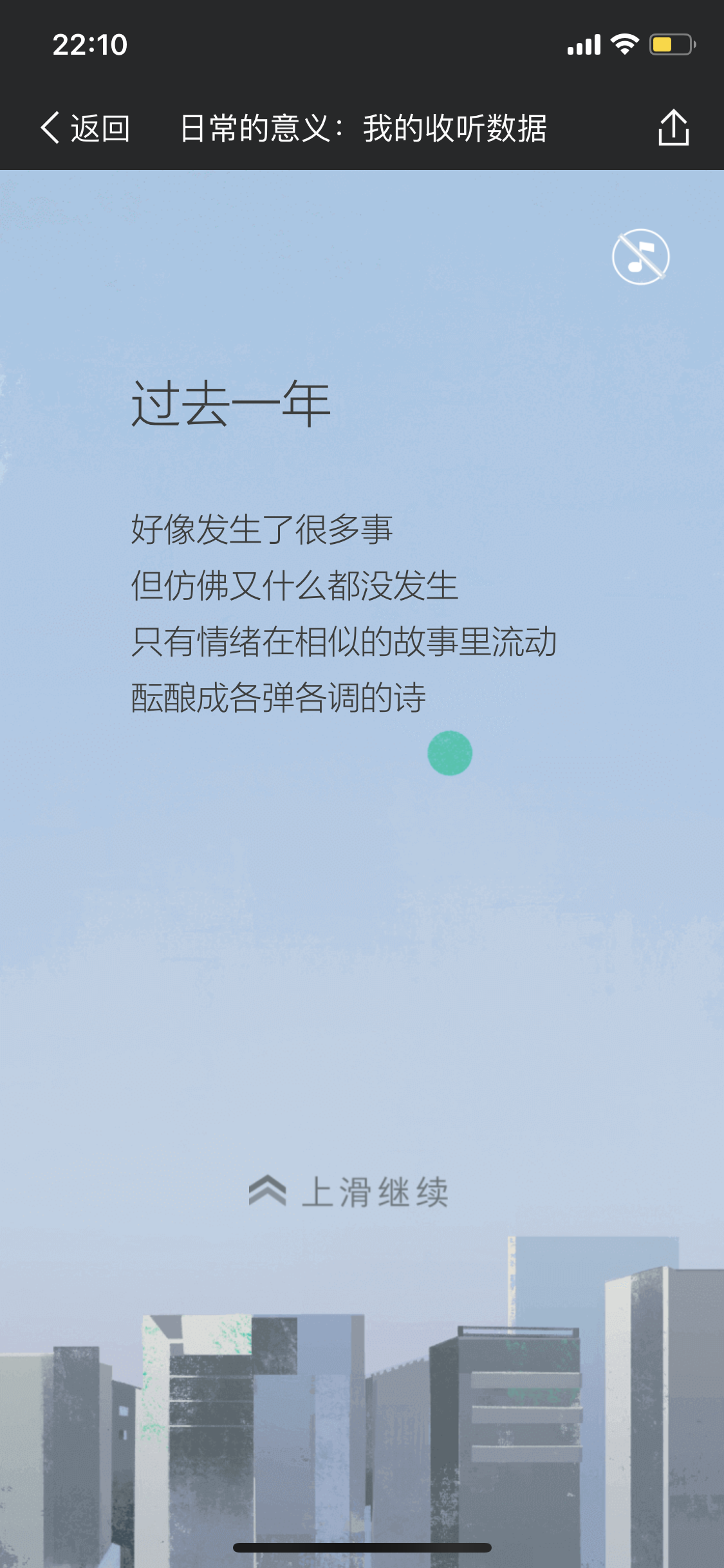Go back using the 返回 button
Viewport: 724px width, 1568px height.
click(x=86, y=127)
